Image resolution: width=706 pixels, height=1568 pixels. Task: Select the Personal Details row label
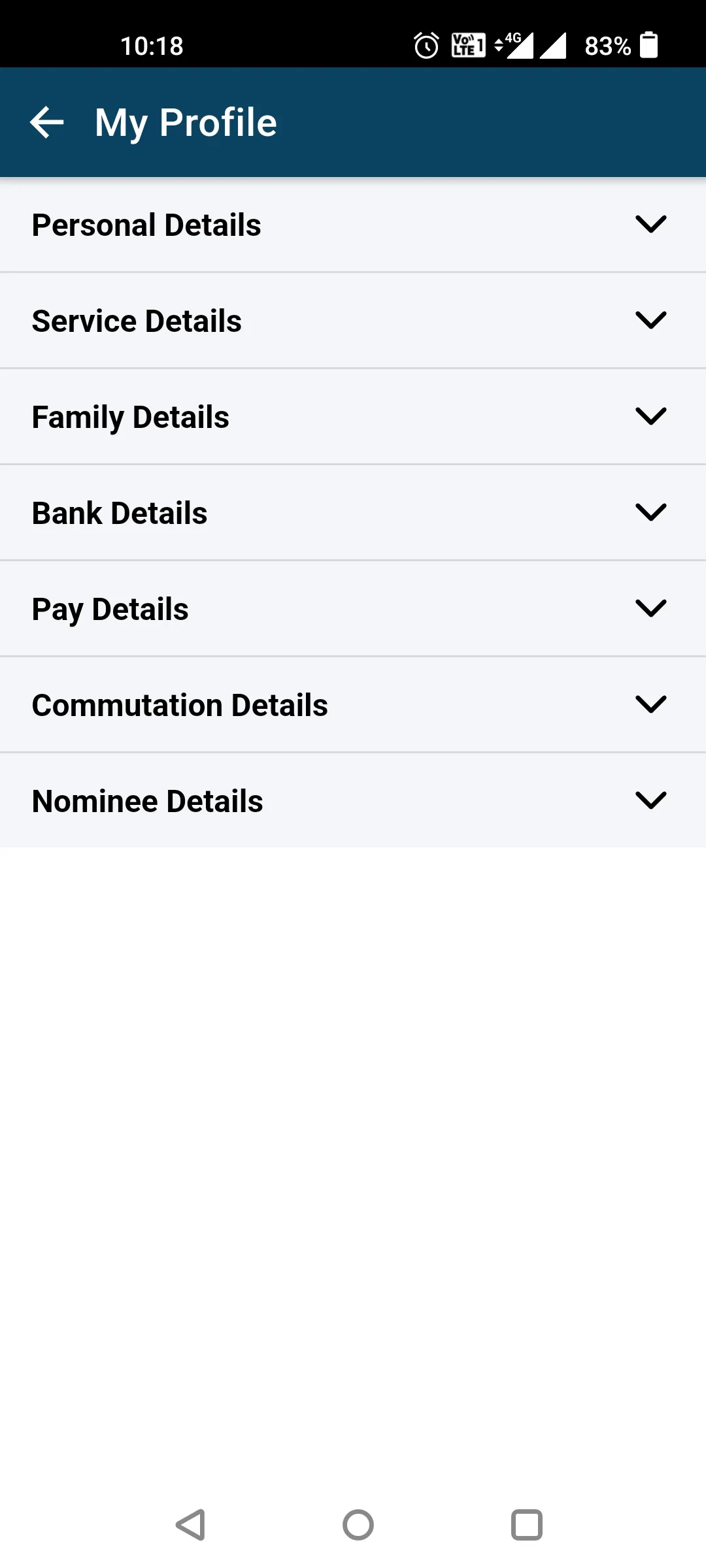[146, 225]
